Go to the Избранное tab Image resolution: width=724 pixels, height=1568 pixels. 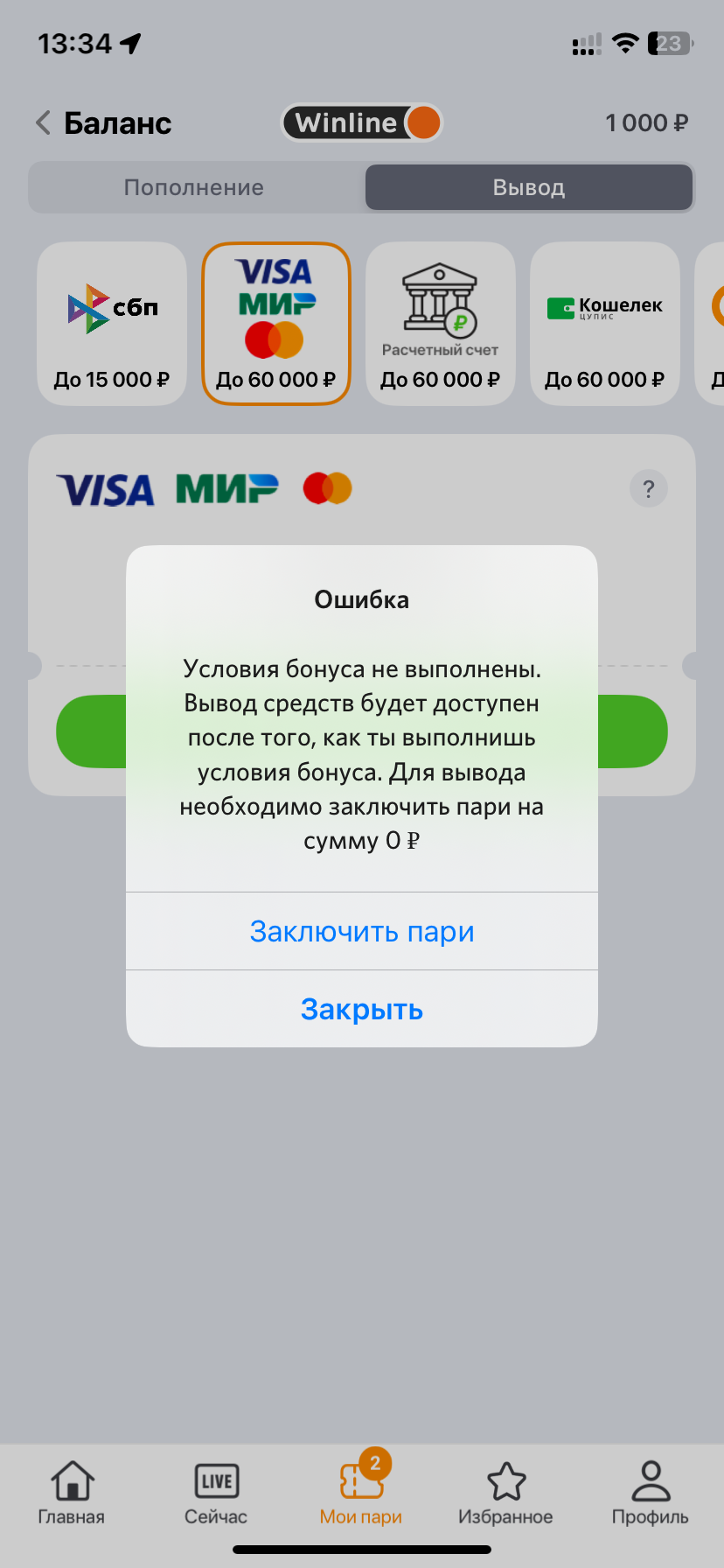click(506, 1493)
